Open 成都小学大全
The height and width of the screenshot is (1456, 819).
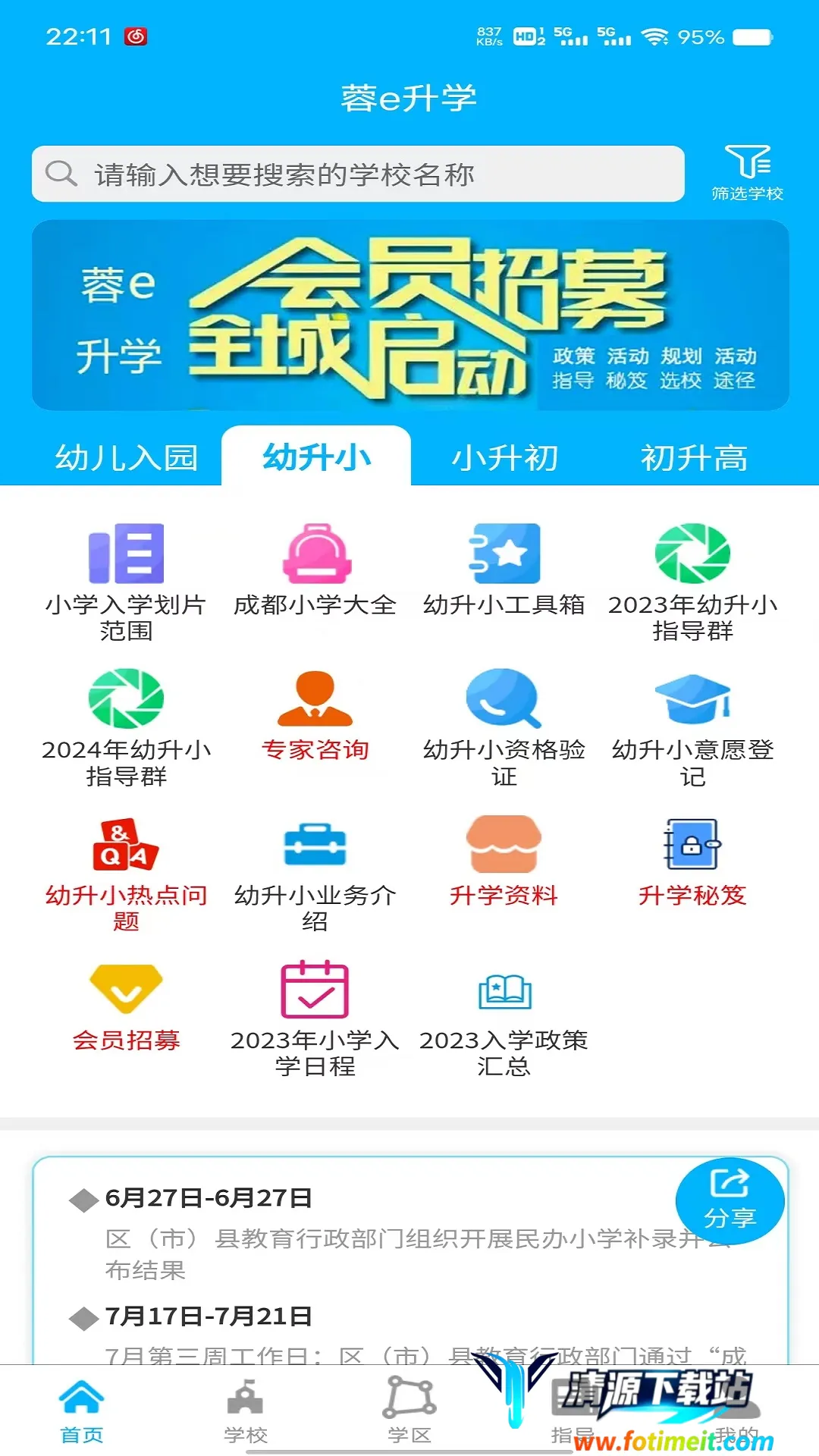pyautogui.click(x=315, y=569)
